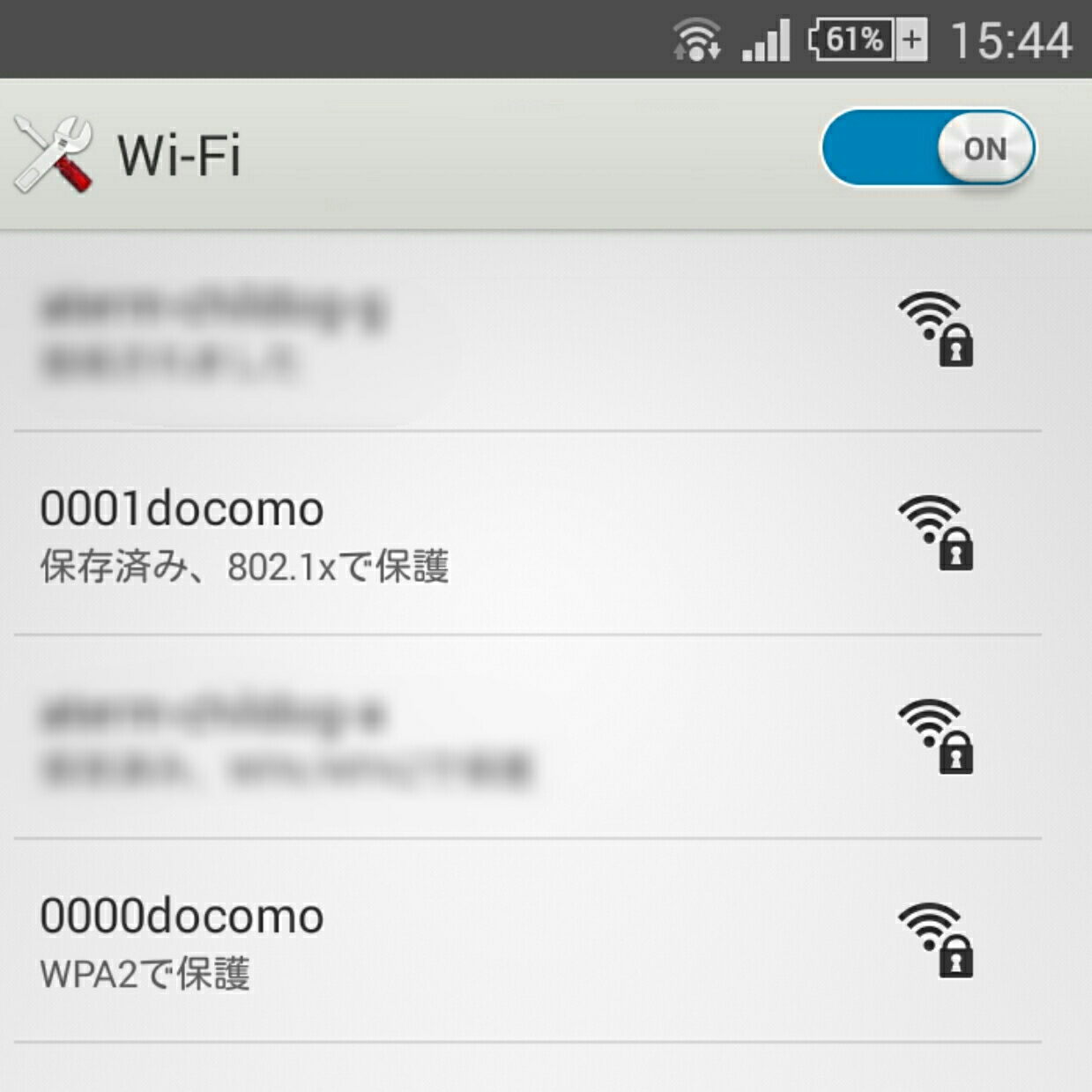
Task: Go back via the Wi-Fi settings icon
Action: (53, 155)
